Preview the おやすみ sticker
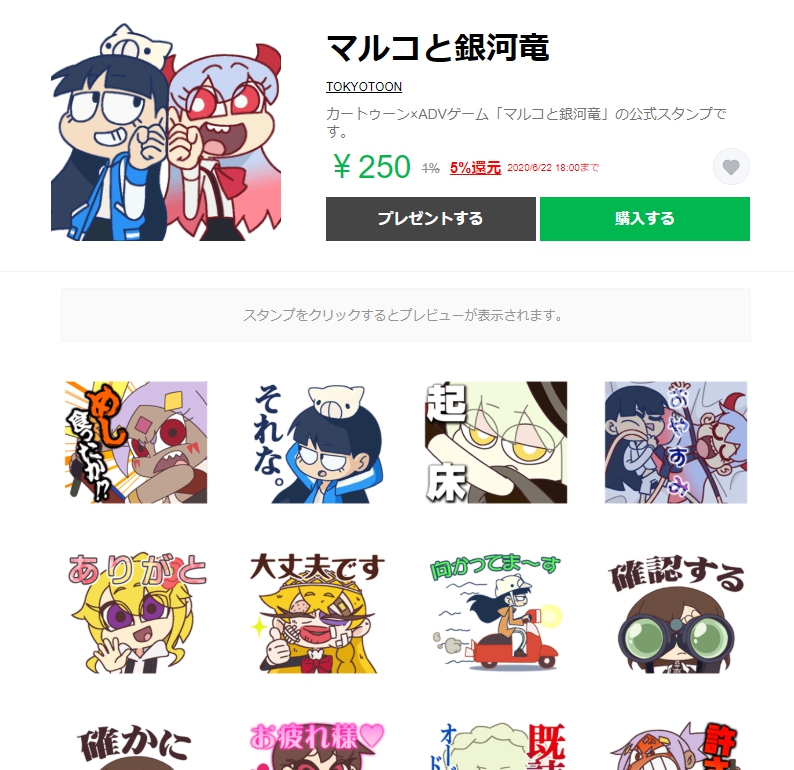Image resolution: width=794 pixels, height=770 pixels. click(675, 442)
